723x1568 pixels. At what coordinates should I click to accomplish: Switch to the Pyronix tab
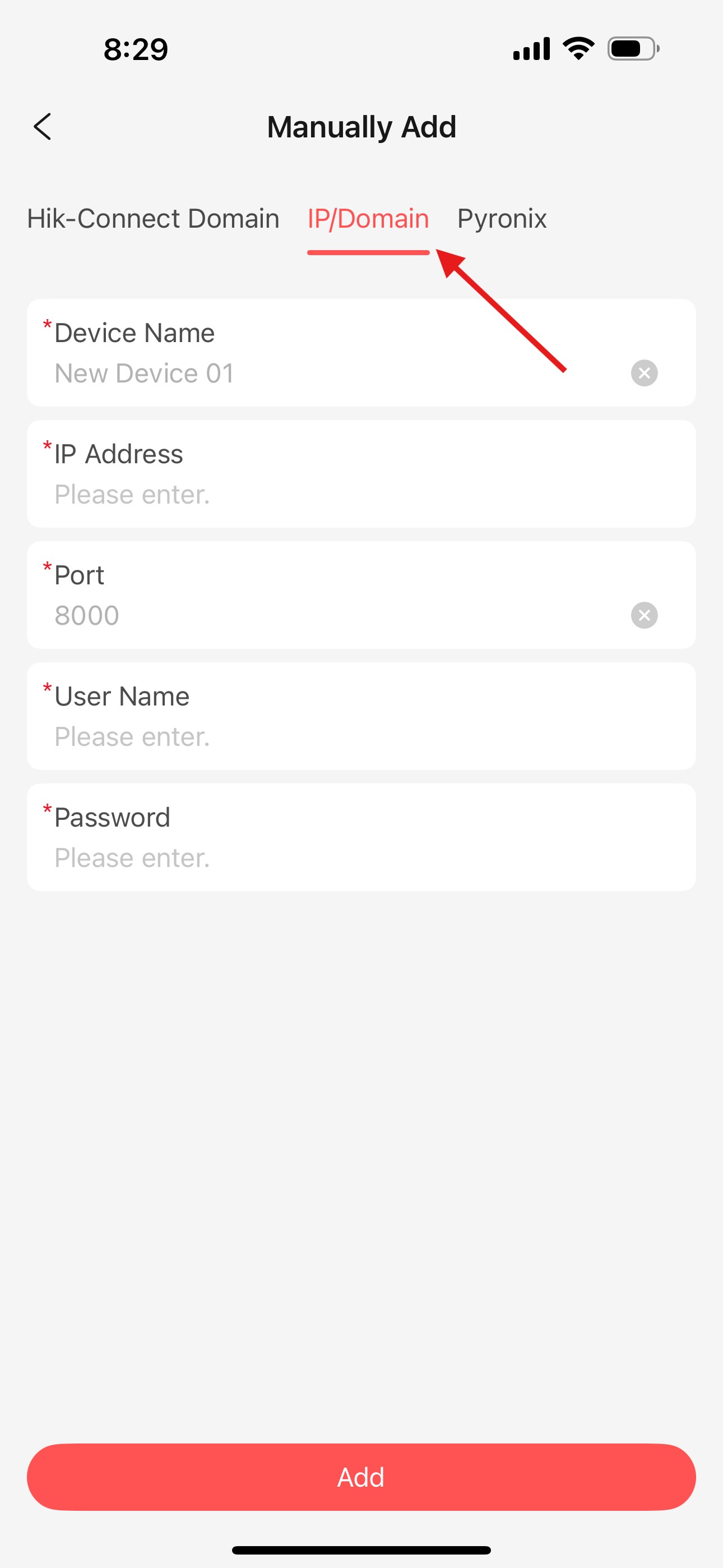[502, 219]
